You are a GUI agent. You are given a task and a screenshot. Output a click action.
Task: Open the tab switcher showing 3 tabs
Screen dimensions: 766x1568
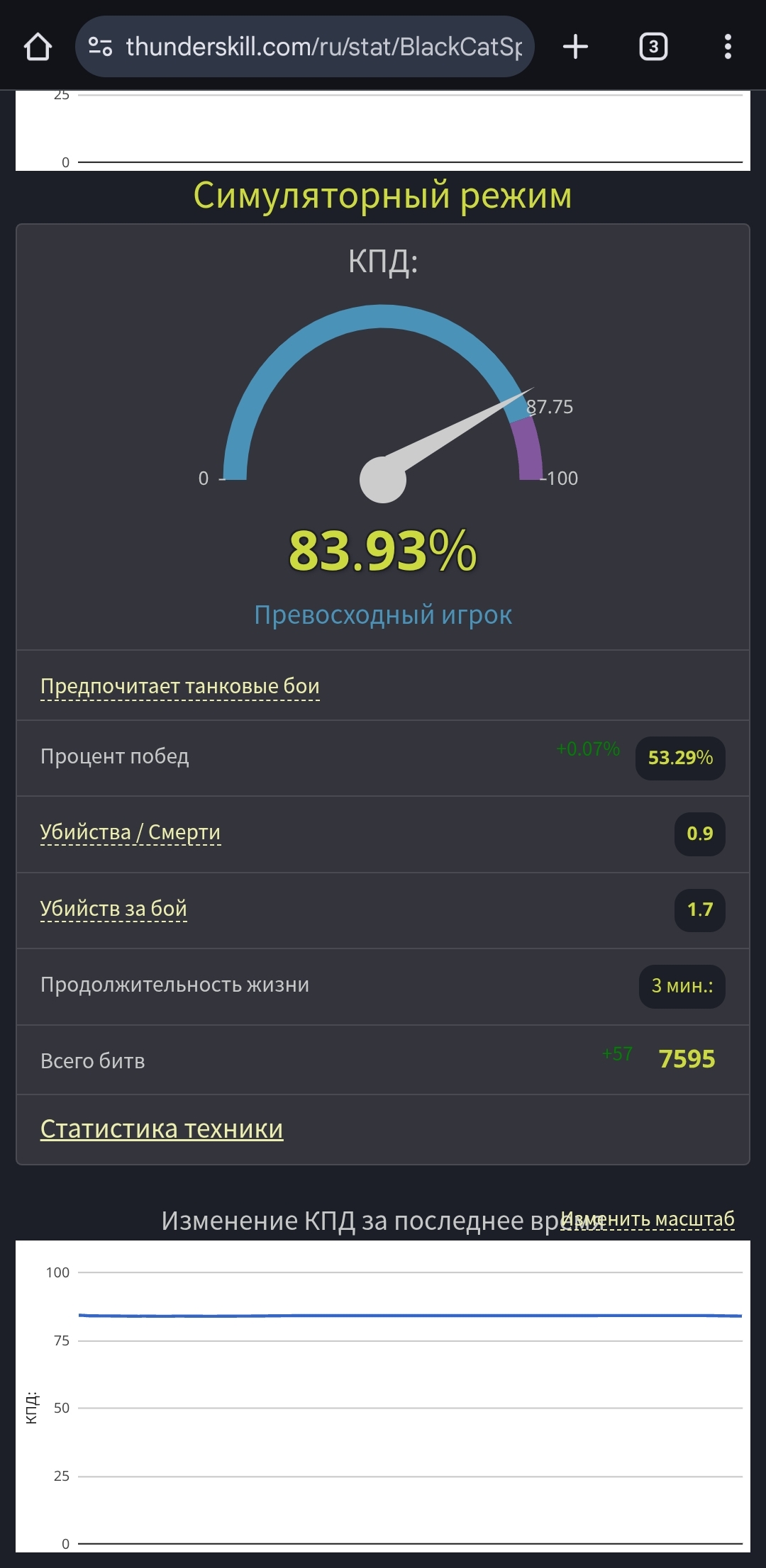(x=653, y=47)
